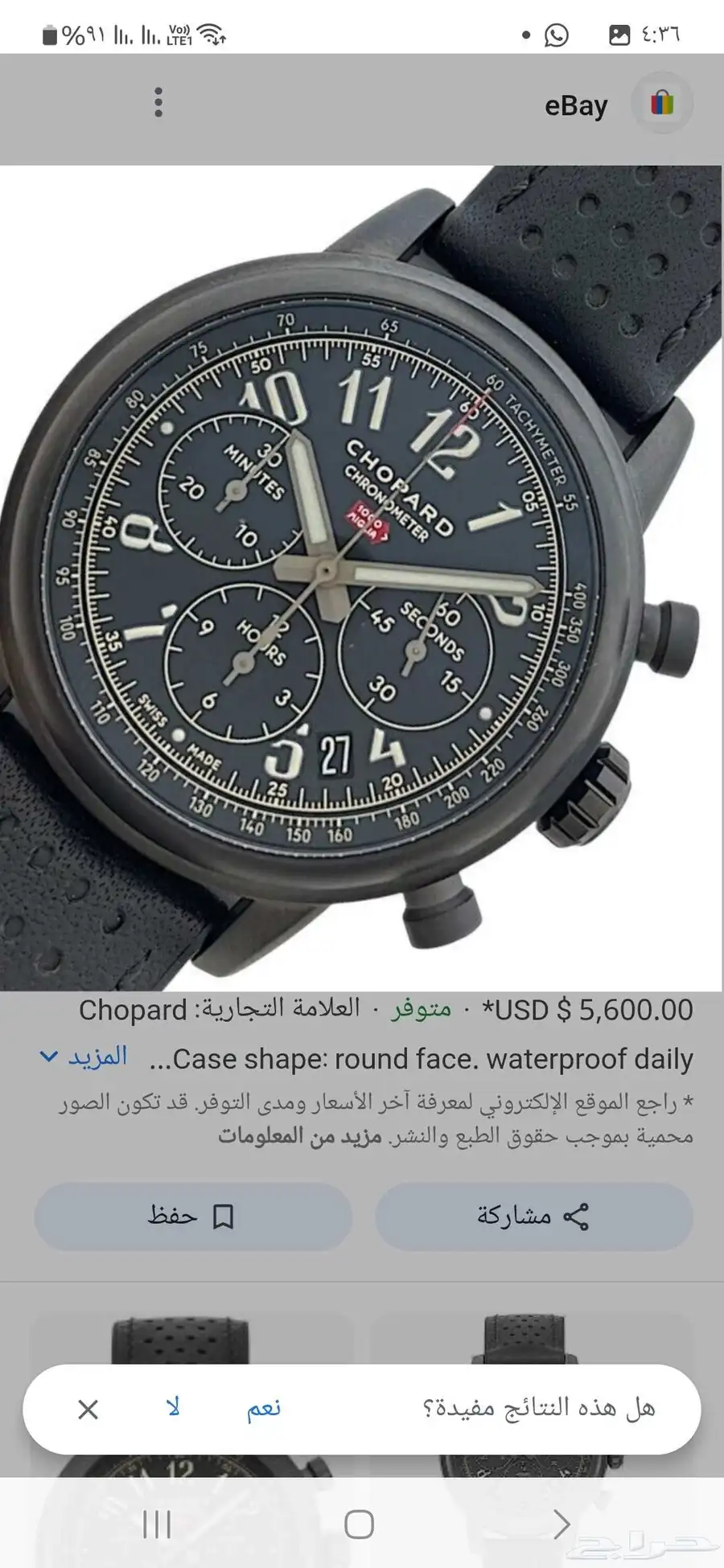Tap the Chopard watch product image
This screenshot has height=1568, width=724.
click(x=362, y=577)
